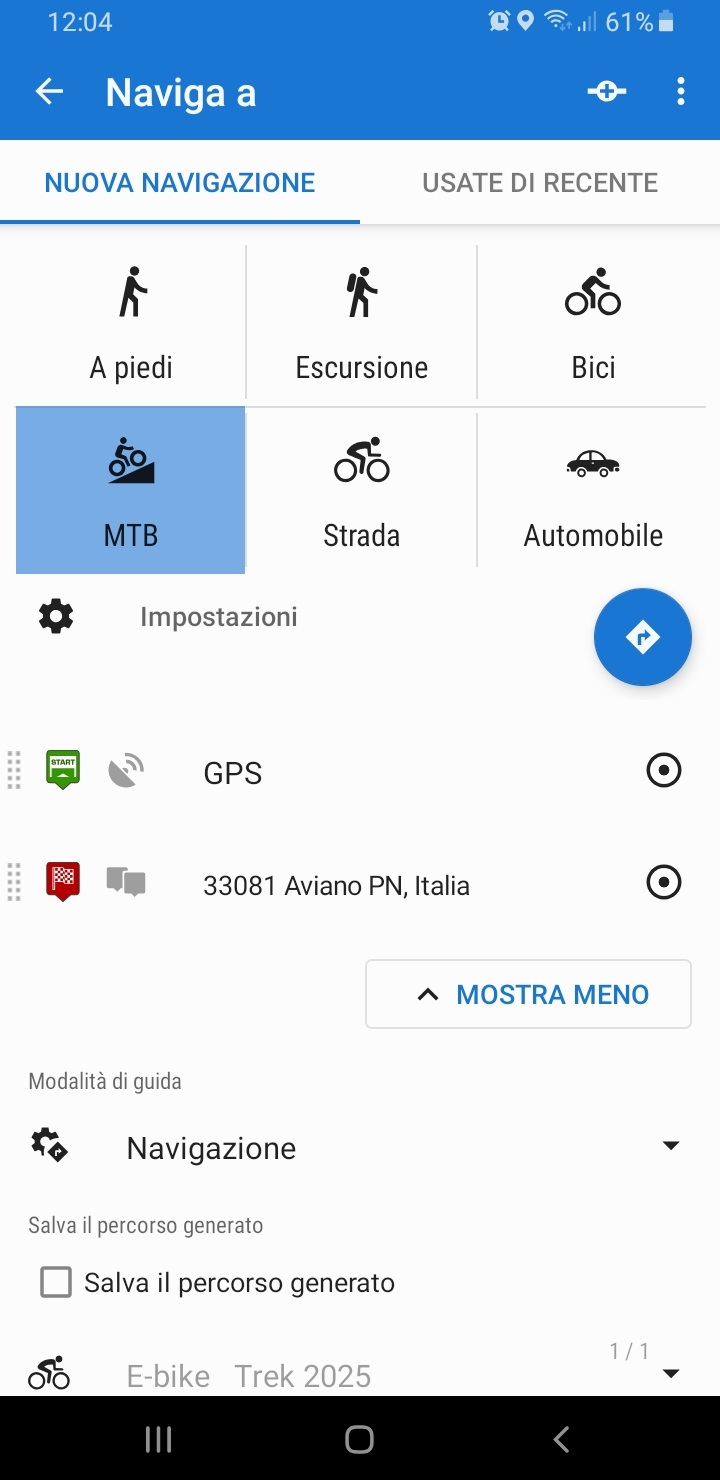Tap the target icon next to GPS
The height and width of the screenshot is (1480, 720).
click(663, 771)
